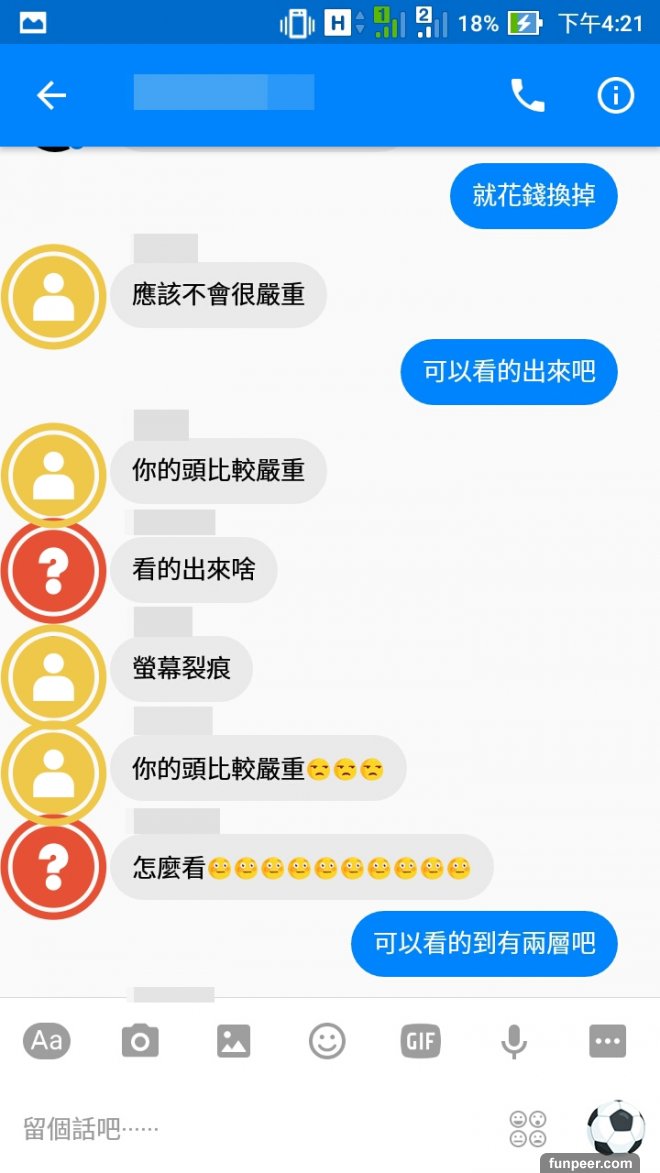Open the photo gallery picker
This screenshot has height=1173, width=660.
[x=233, y=1041]
